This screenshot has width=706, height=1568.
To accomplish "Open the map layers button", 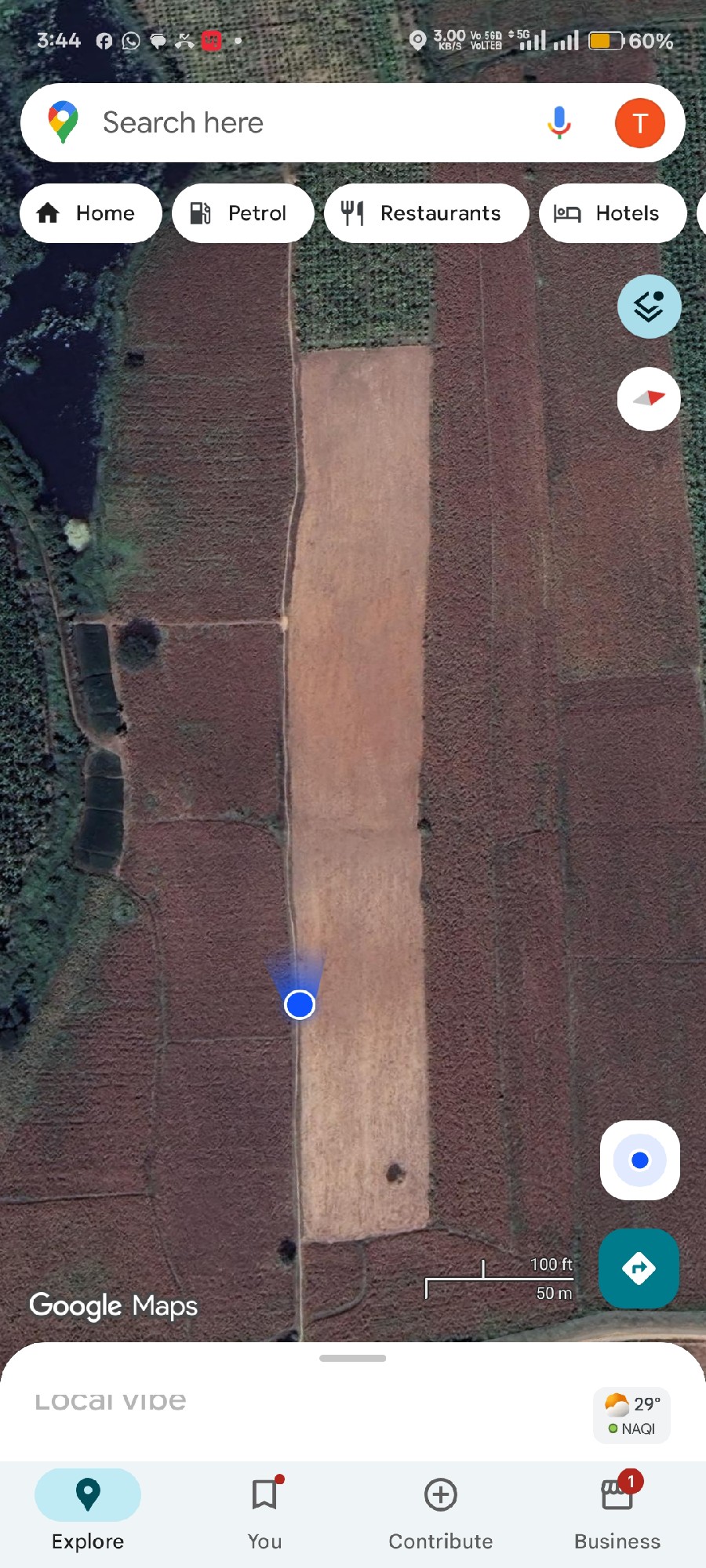I will point(649,307).
